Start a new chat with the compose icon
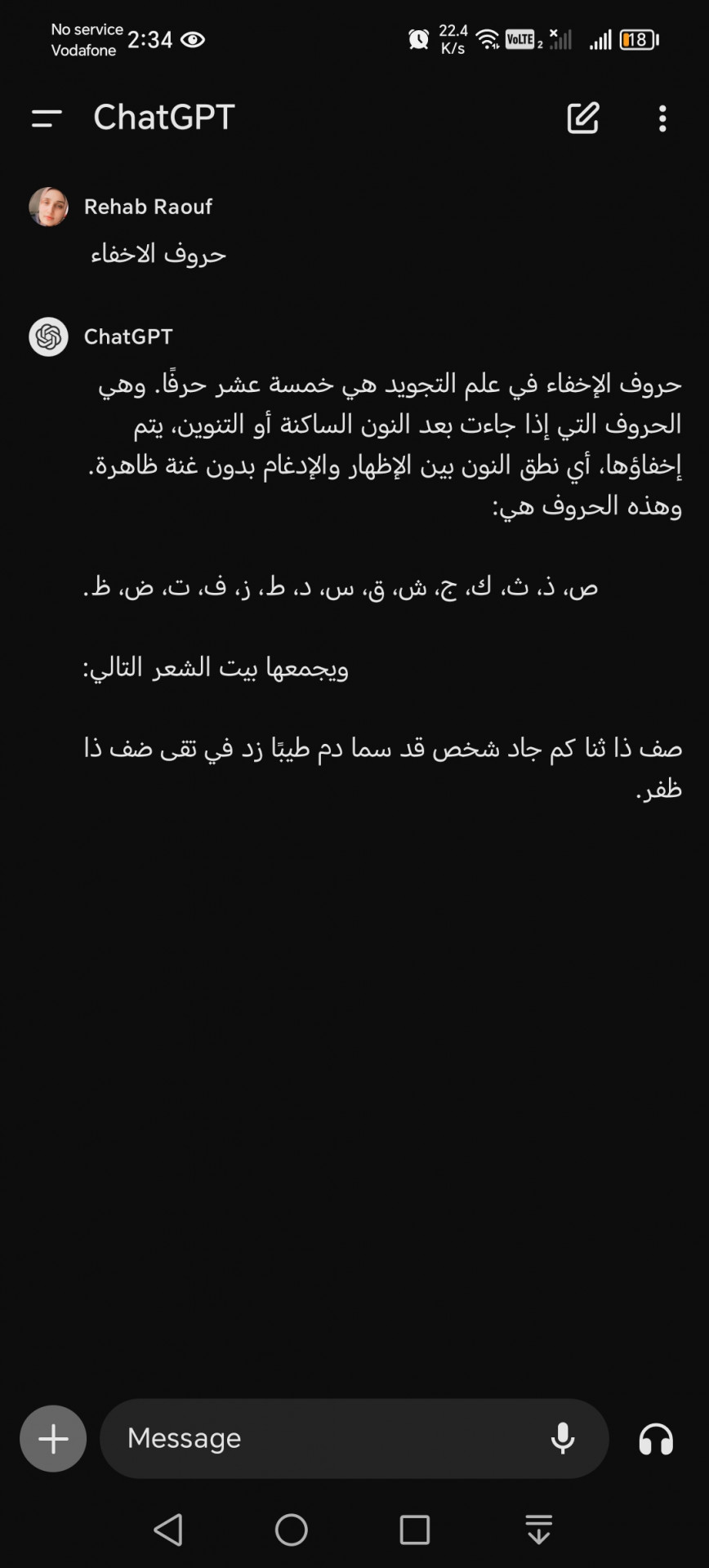Viewport: 709px width, 1568px height. coord(583,118)
